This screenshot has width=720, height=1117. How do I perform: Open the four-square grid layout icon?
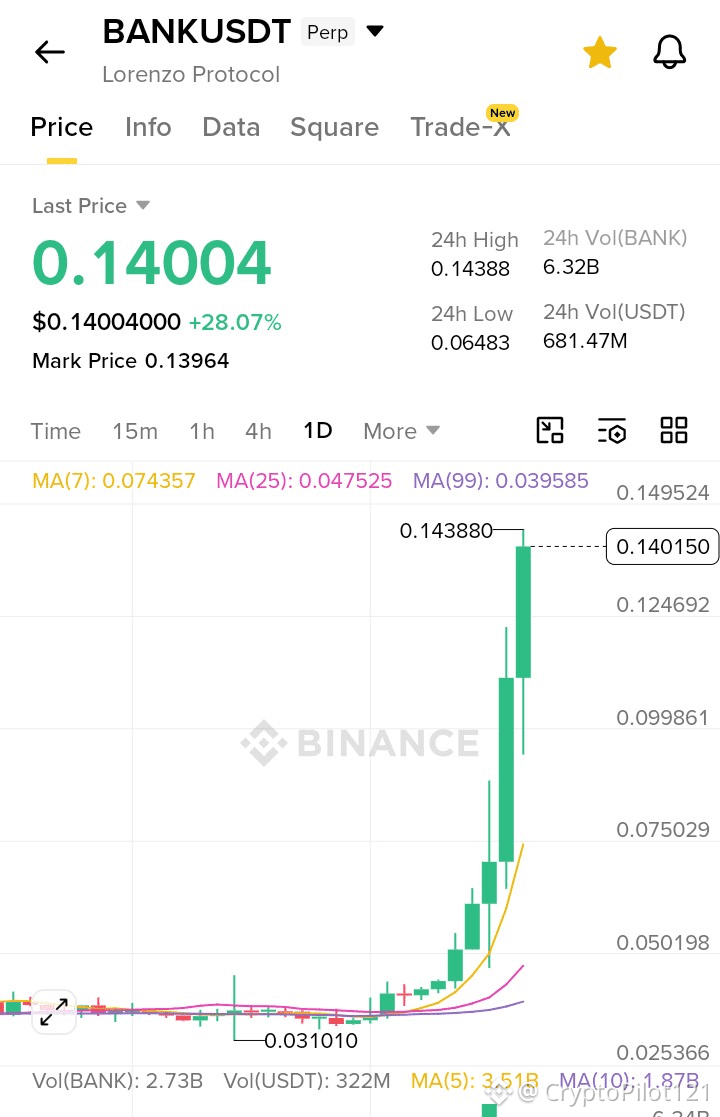[x=674, y=430]
